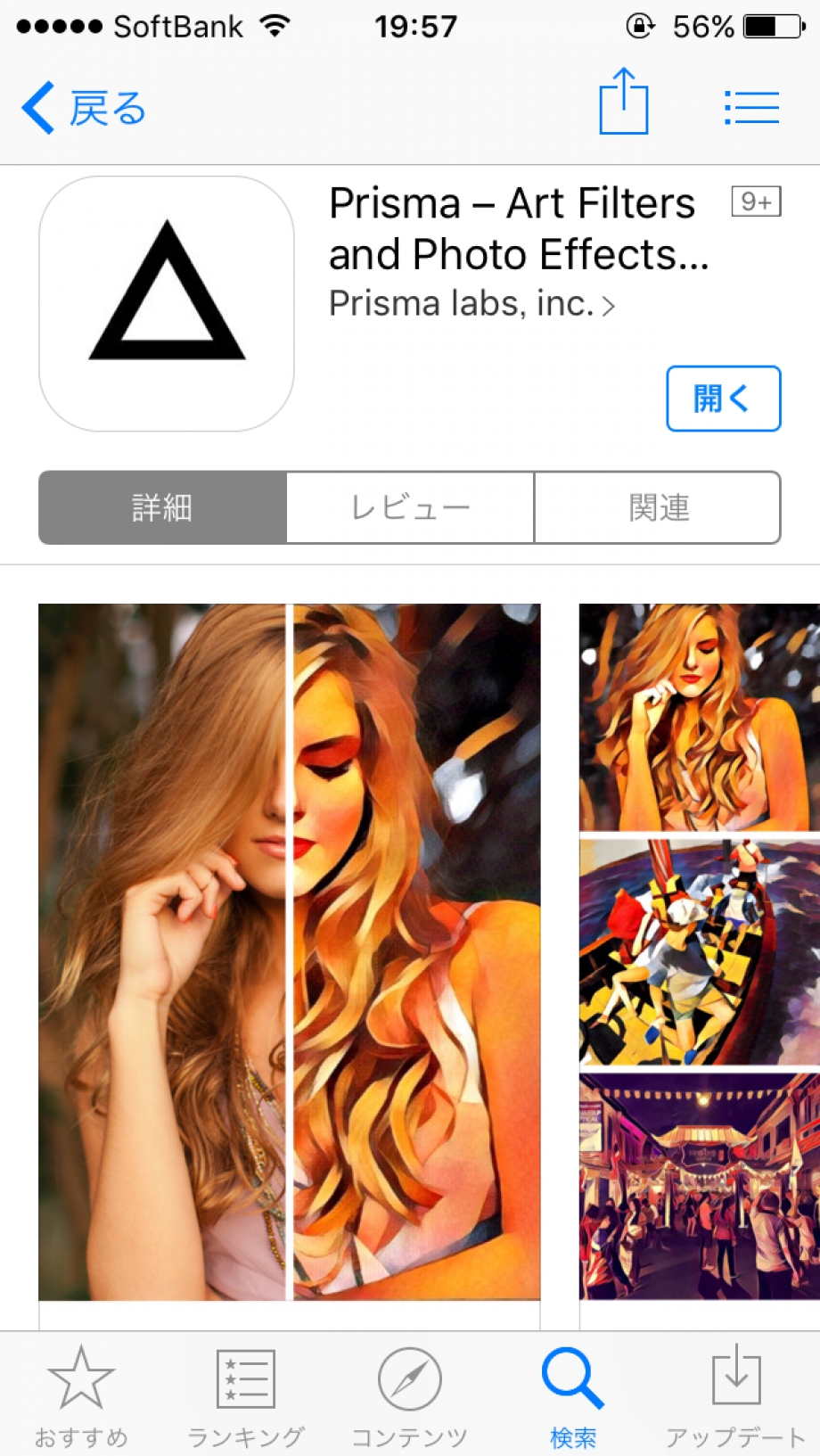View the split-portrait screenshot preview
The height and width of the screenshot is (1456, 820).
[x=289, y=951]
